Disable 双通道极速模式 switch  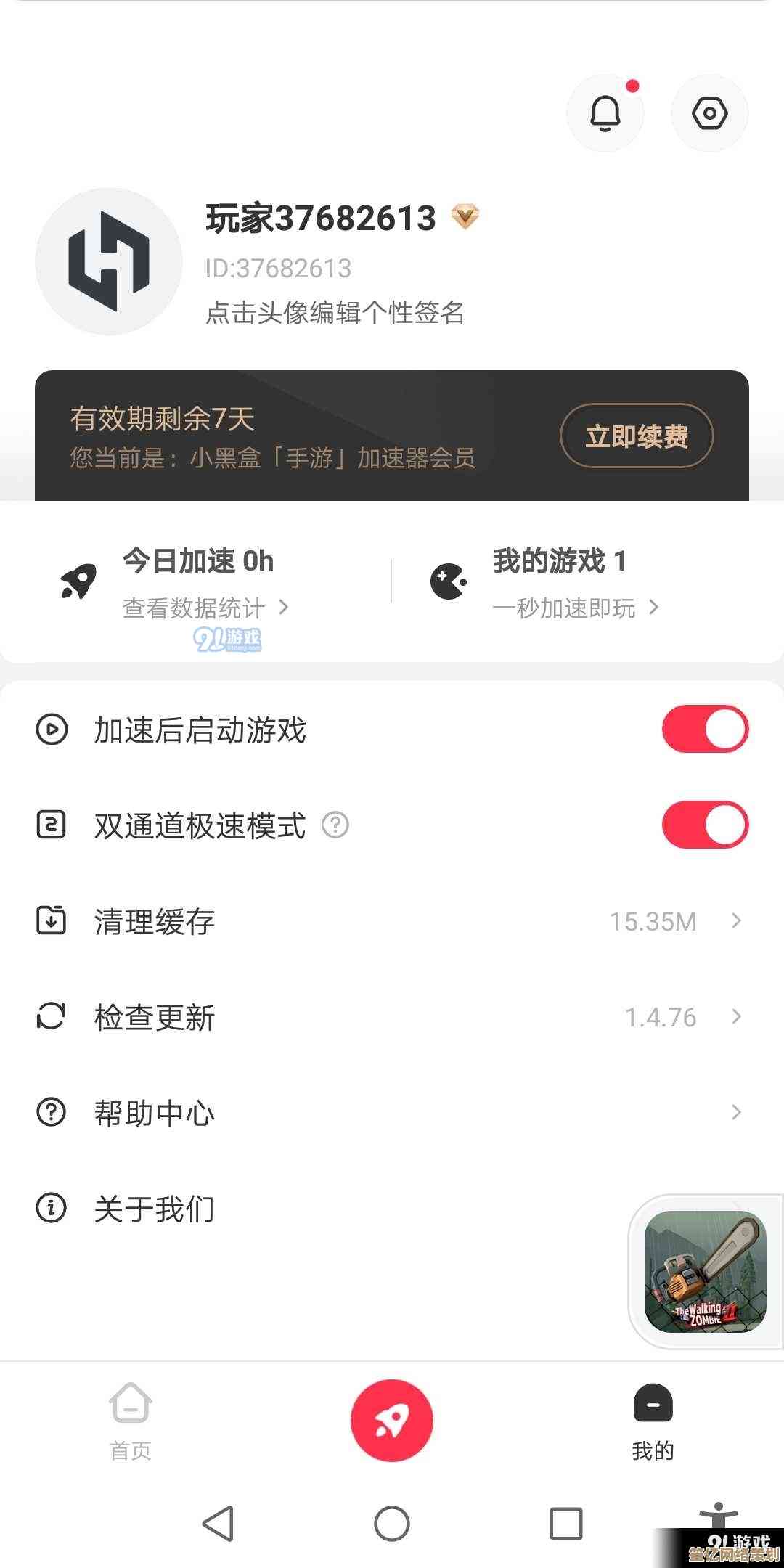[x=704, y=825]
